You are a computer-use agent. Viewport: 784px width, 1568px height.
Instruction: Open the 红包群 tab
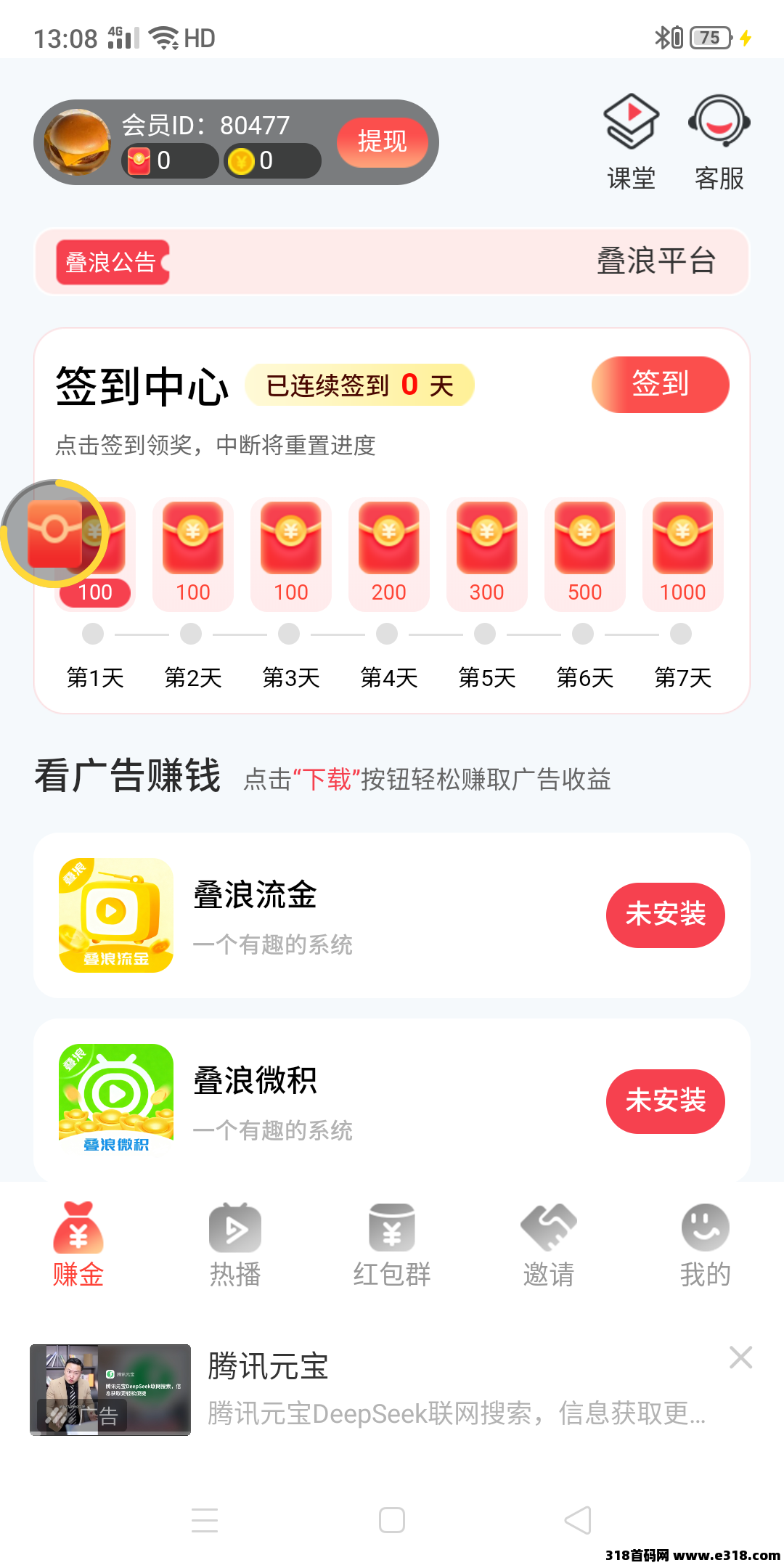pos(392,1244)
